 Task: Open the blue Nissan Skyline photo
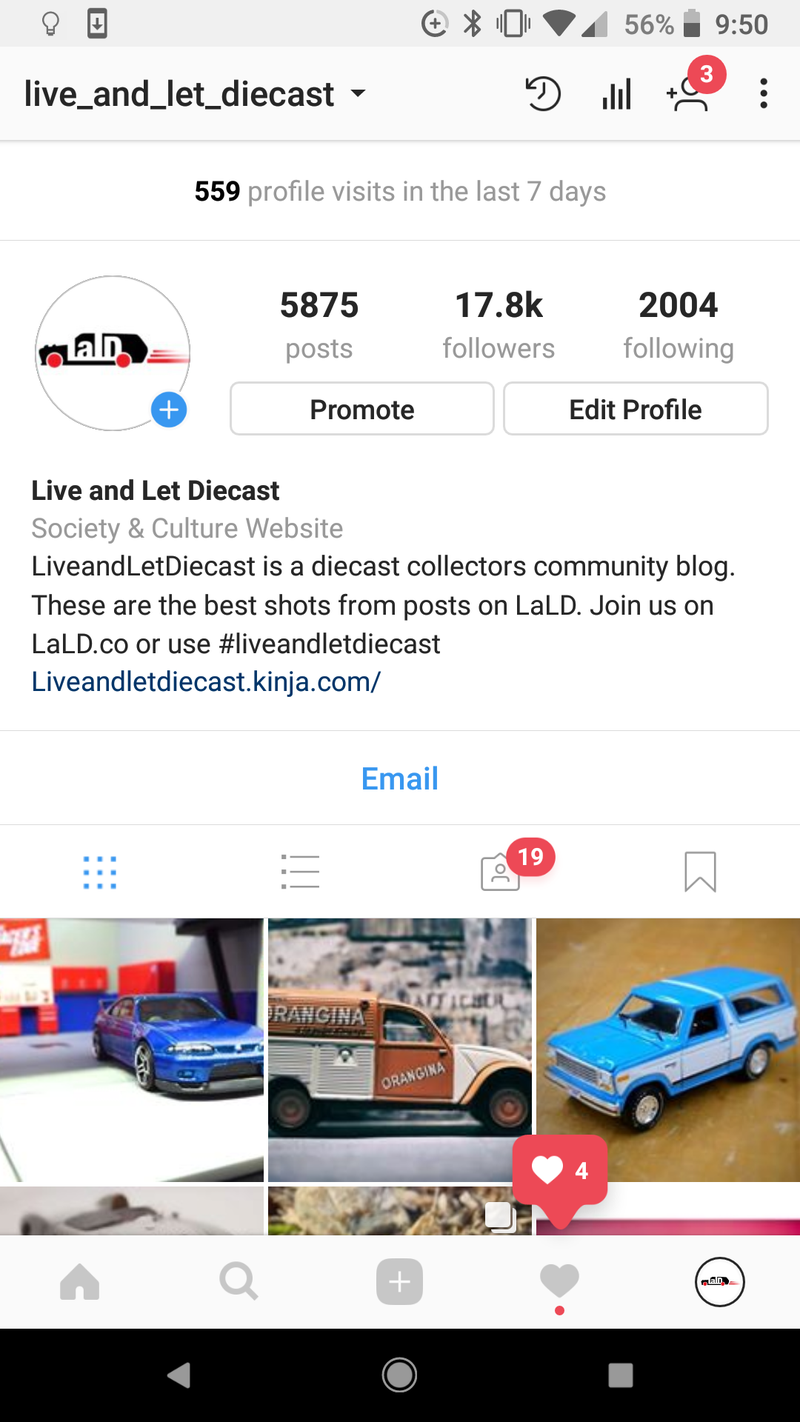[132, 1050]
